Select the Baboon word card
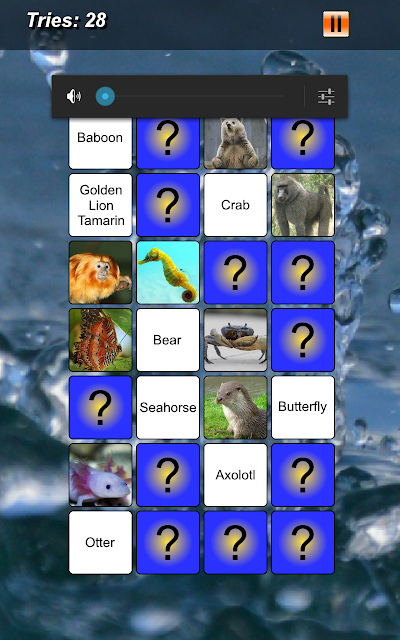 click(100, 143)
